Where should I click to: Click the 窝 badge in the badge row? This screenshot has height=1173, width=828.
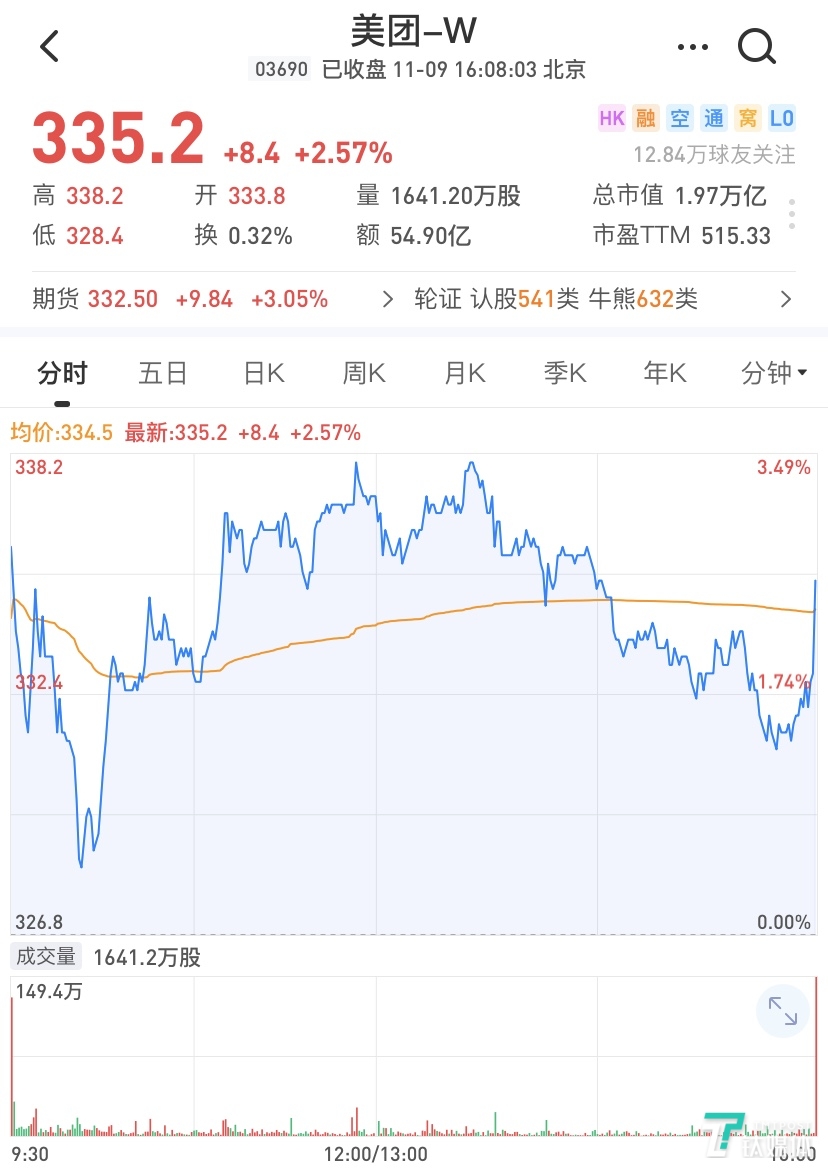click(x=747, y=118)
